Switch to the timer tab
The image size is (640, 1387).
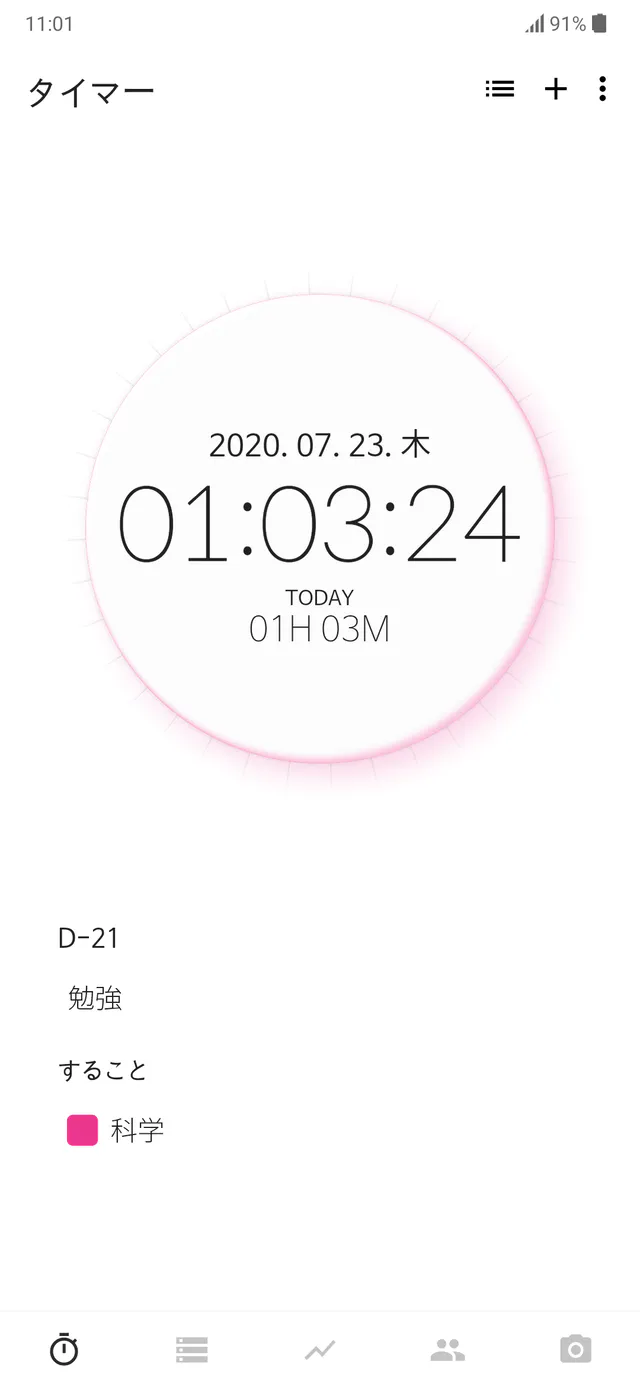pos(64,1349)
